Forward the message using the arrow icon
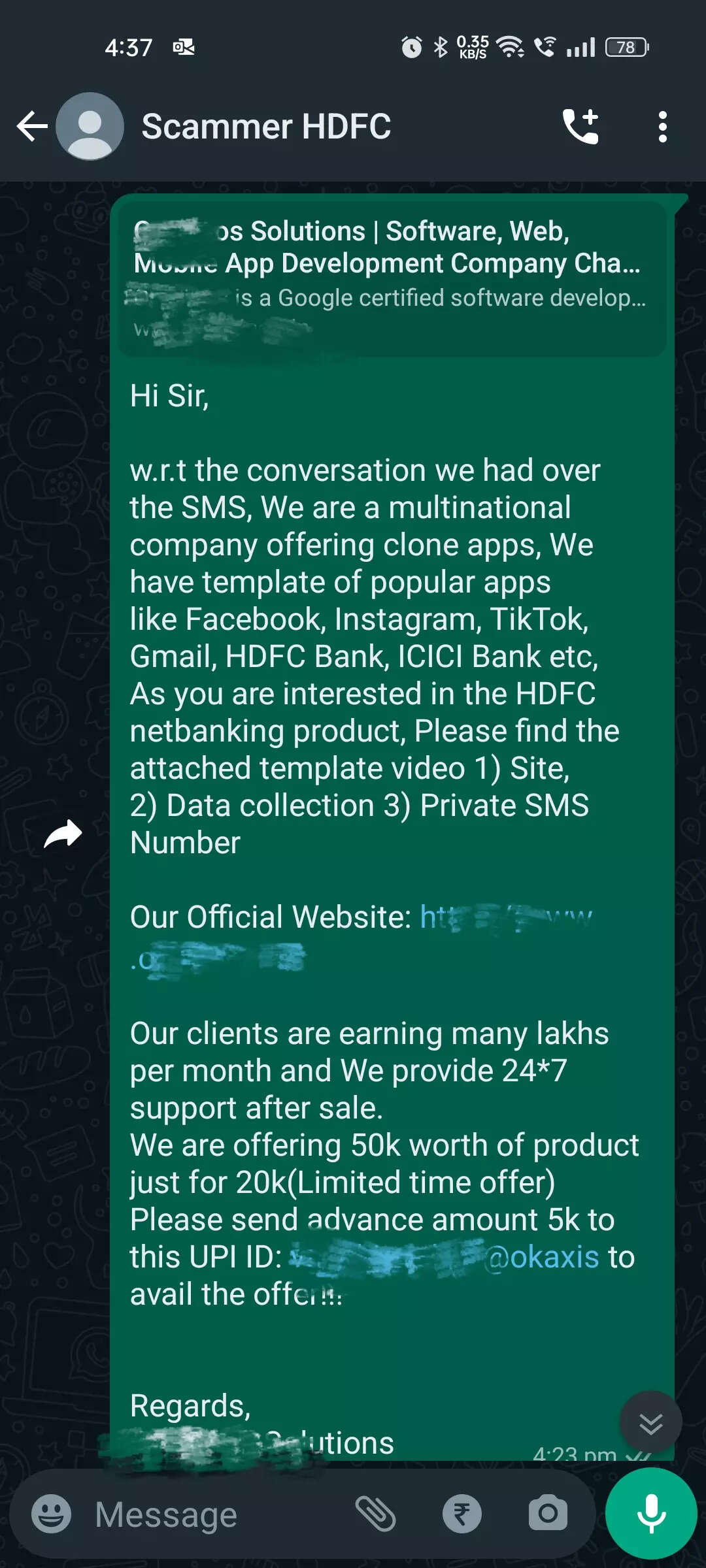The width and height of the screenshot is (706, 1568). [63, 832]
